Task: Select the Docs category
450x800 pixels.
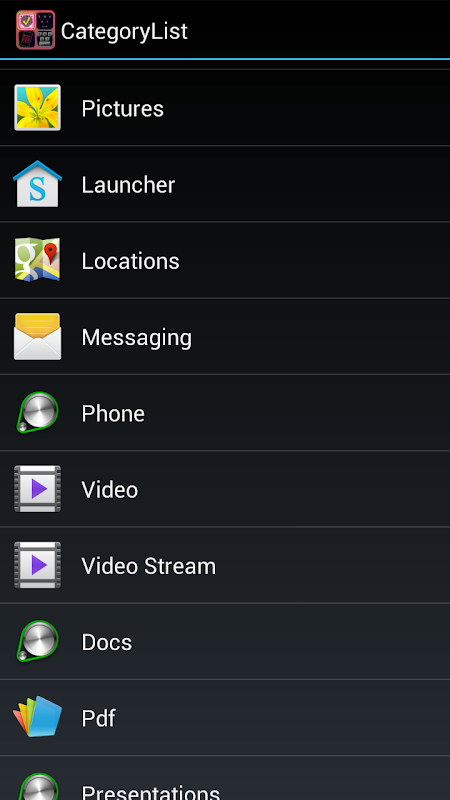Action: tap(225, 641)
